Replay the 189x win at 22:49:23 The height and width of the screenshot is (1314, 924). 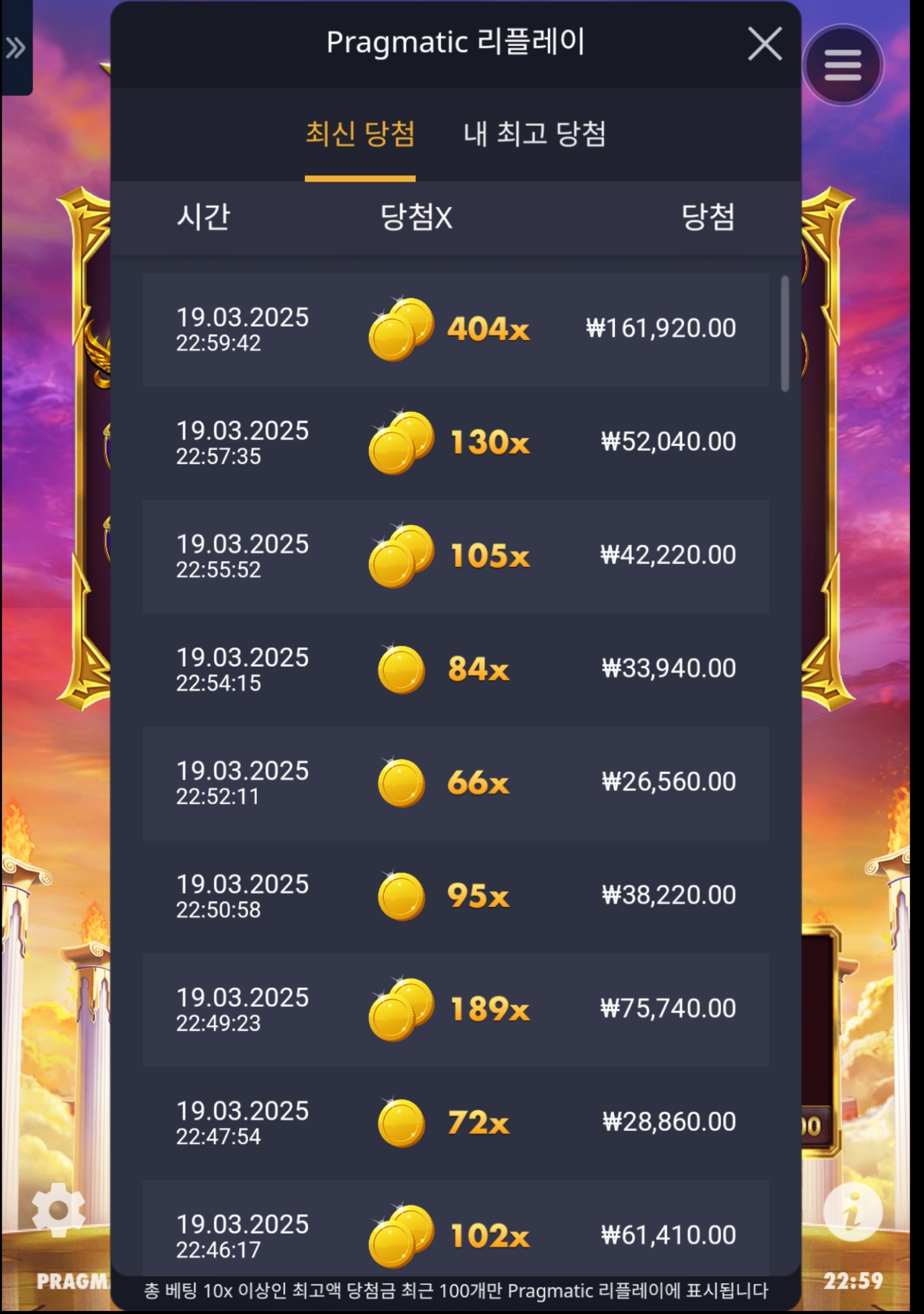point(455,1010)
